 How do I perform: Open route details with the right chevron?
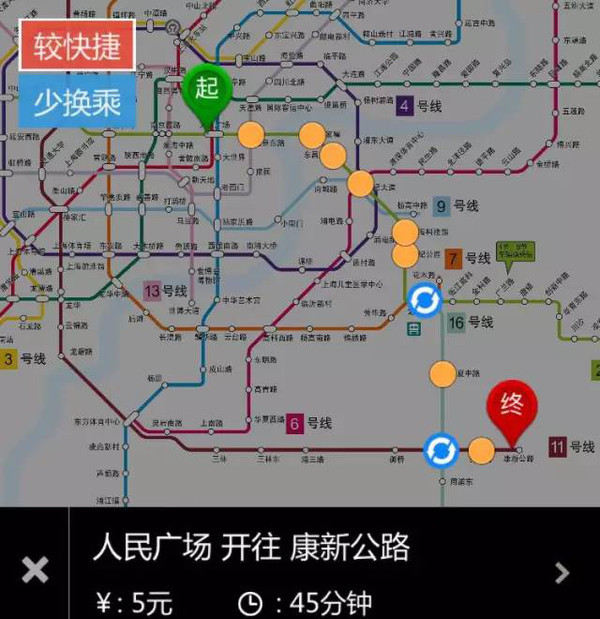click(x=563, y=571)
